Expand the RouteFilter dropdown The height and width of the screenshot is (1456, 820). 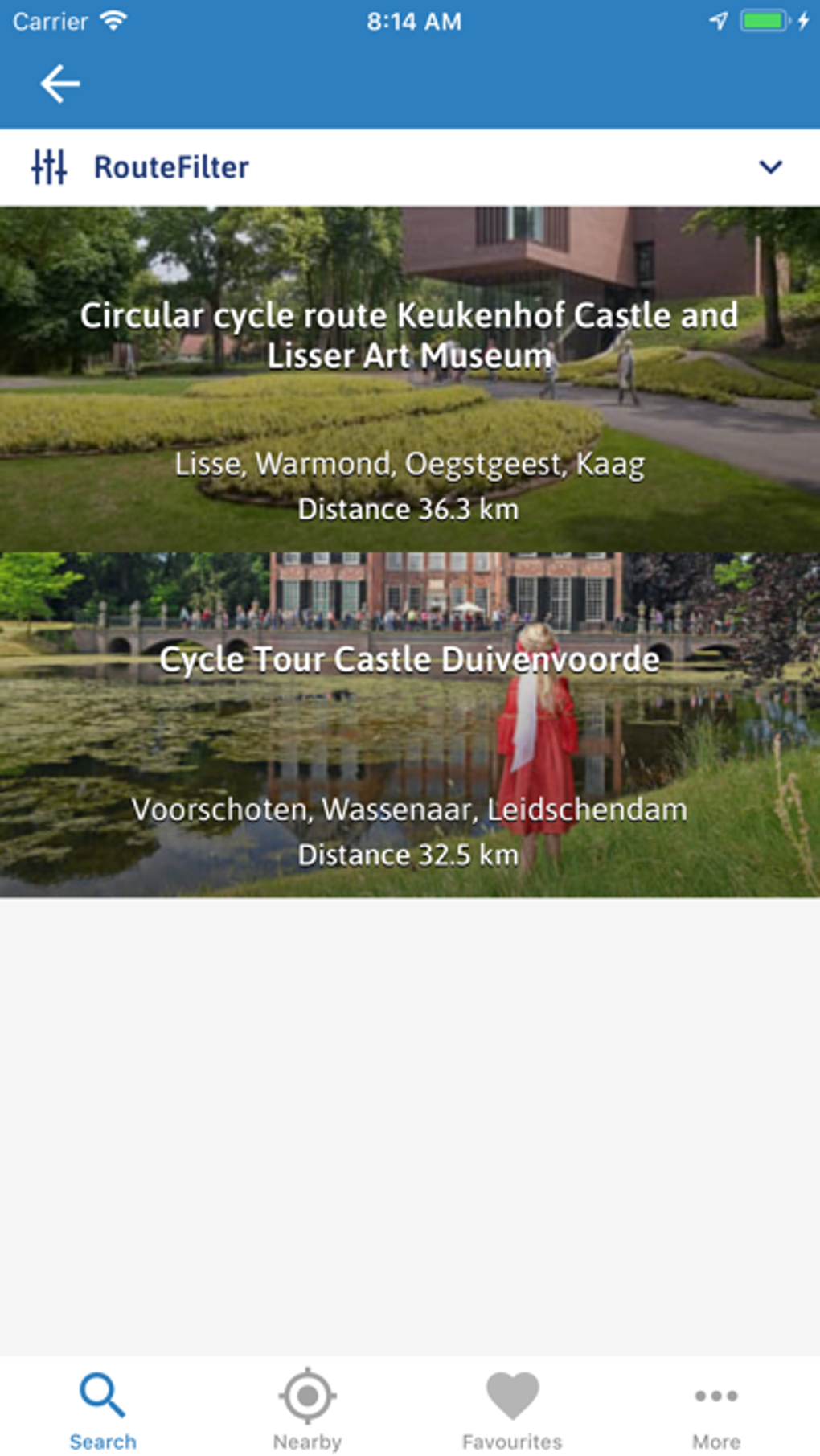click(769, 167)
